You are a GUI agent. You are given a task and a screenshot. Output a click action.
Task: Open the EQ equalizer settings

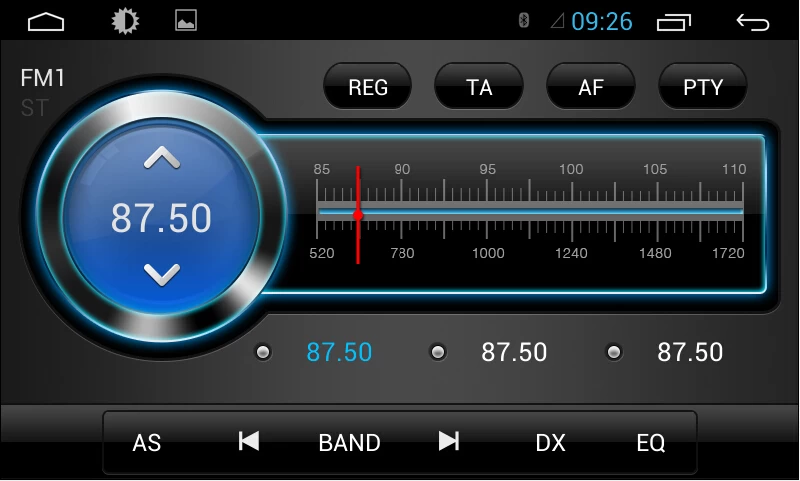(650, 442)
